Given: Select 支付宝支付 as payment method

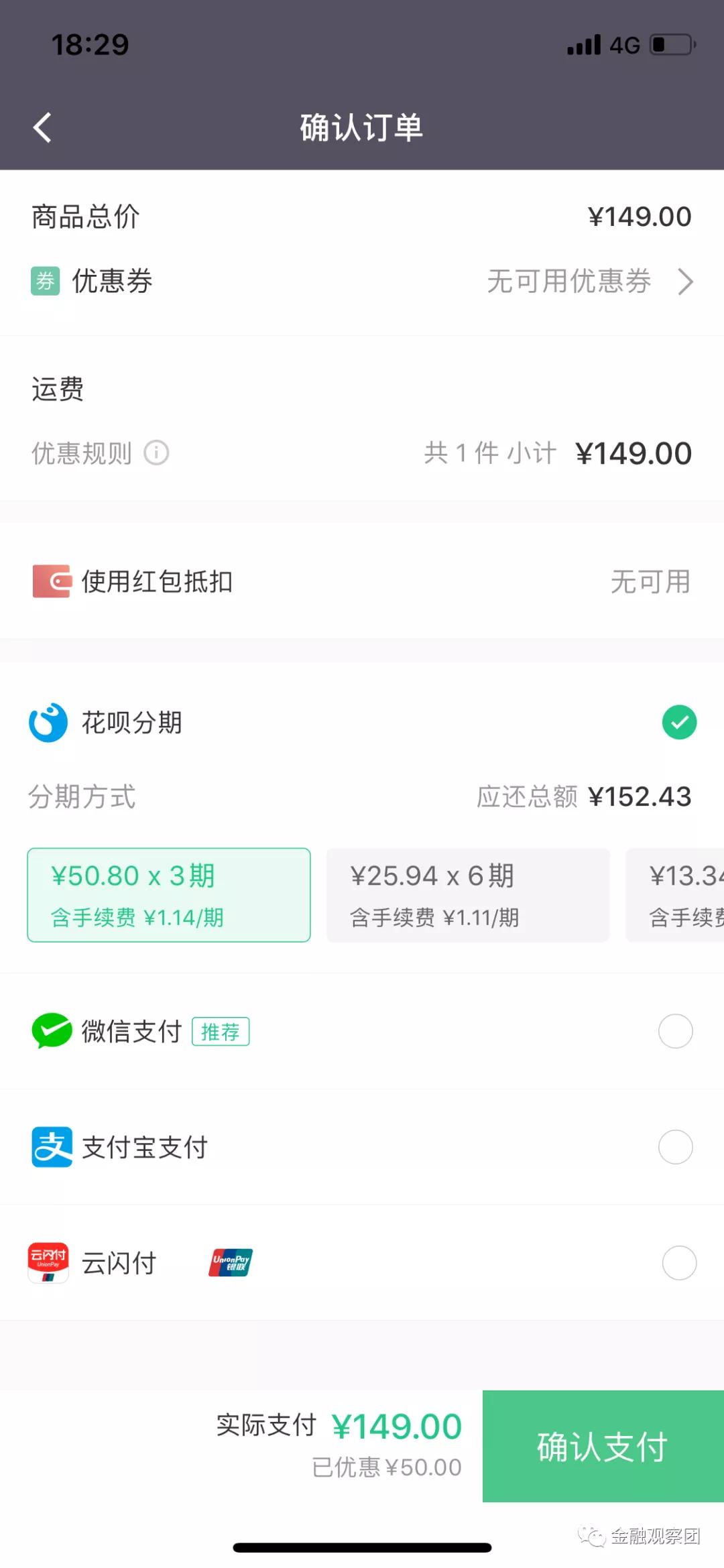Looking at the screenshot, I should (675, 1147).
